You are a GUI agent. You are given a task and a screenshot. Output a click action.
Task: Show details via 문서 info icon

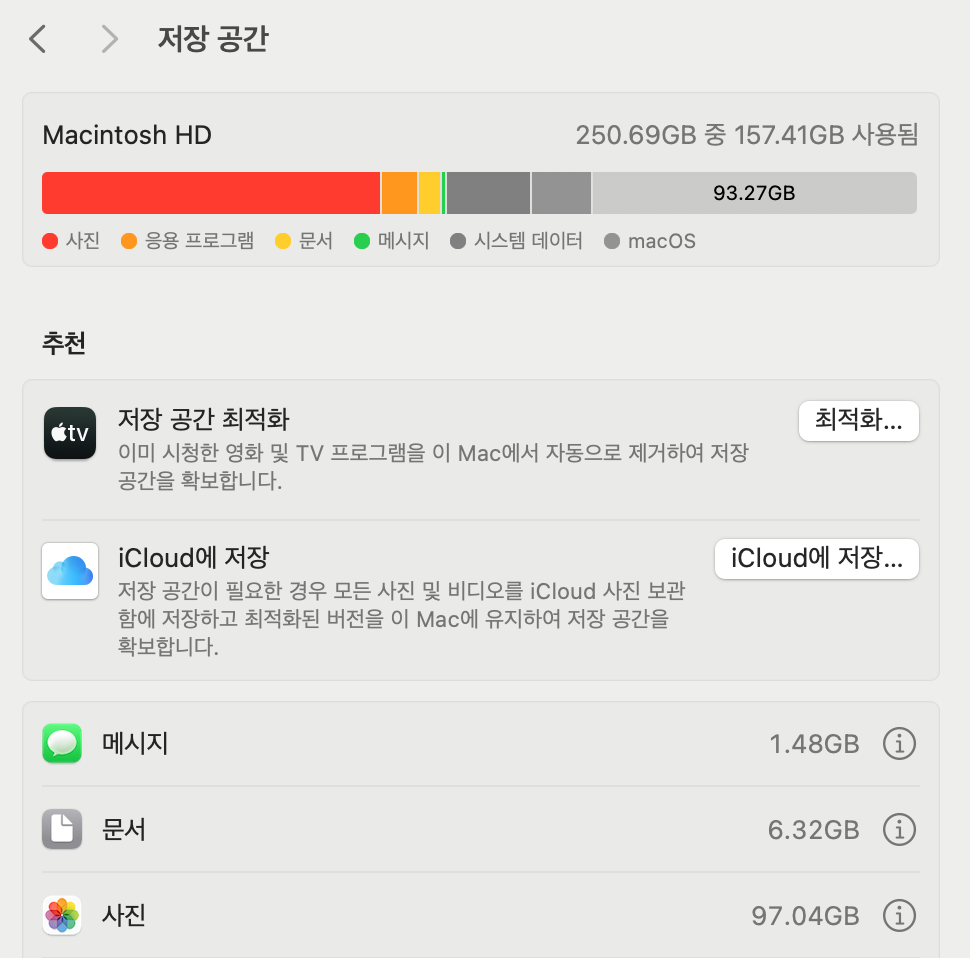[899, 829]
